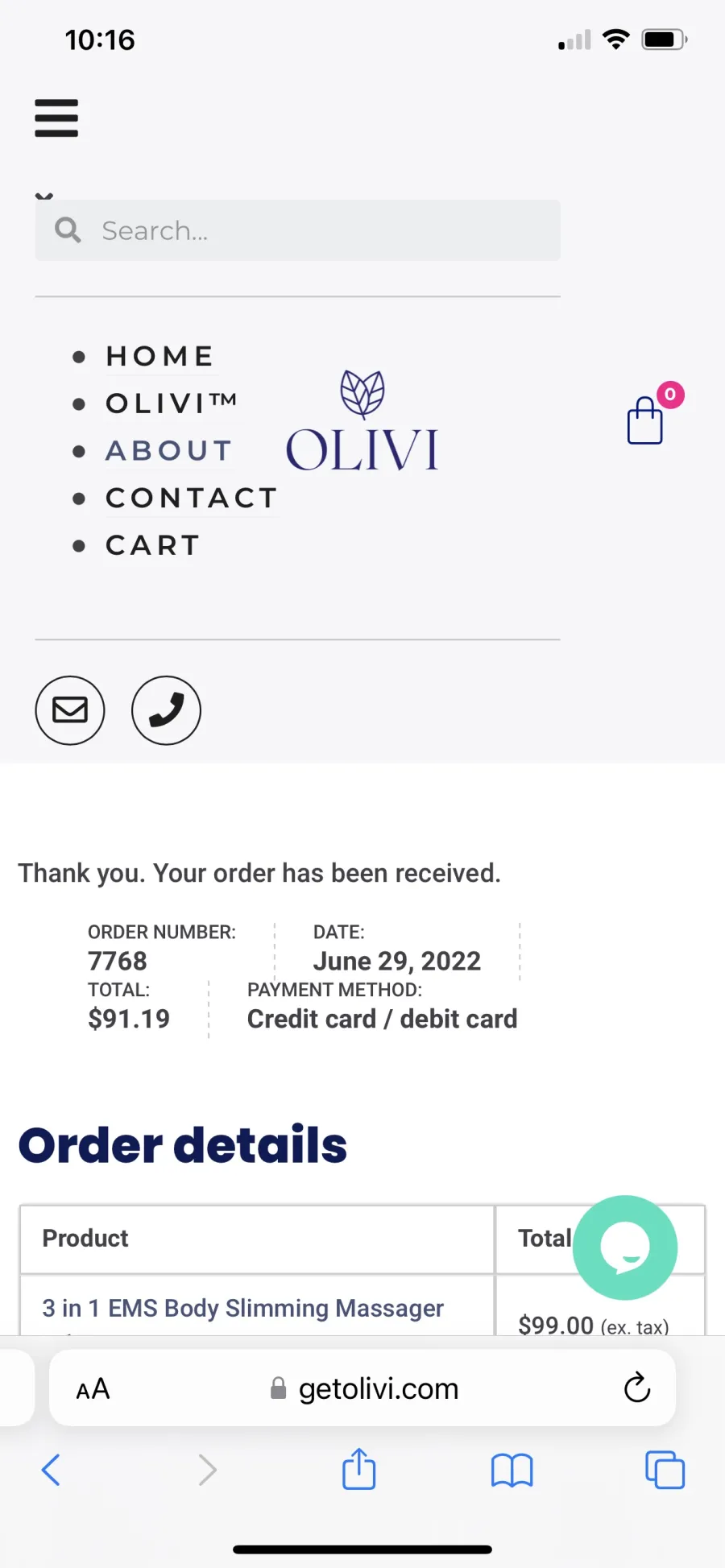Open the chat support bubble
The width and height of the screenshot is (725, 1568).
[625, 1247]
